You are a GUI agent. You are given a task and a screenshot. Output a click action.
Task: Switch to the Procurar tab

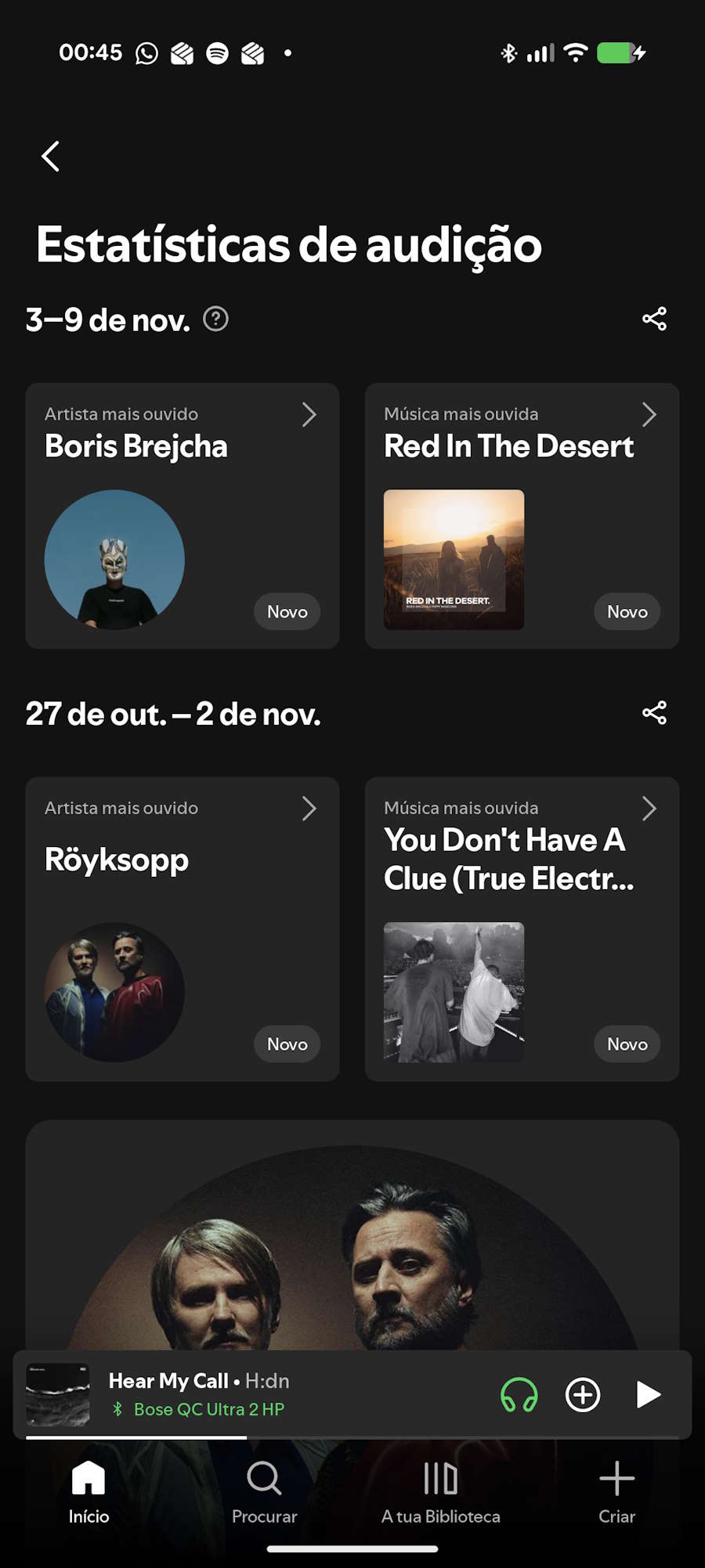[x=264, y=1493]
